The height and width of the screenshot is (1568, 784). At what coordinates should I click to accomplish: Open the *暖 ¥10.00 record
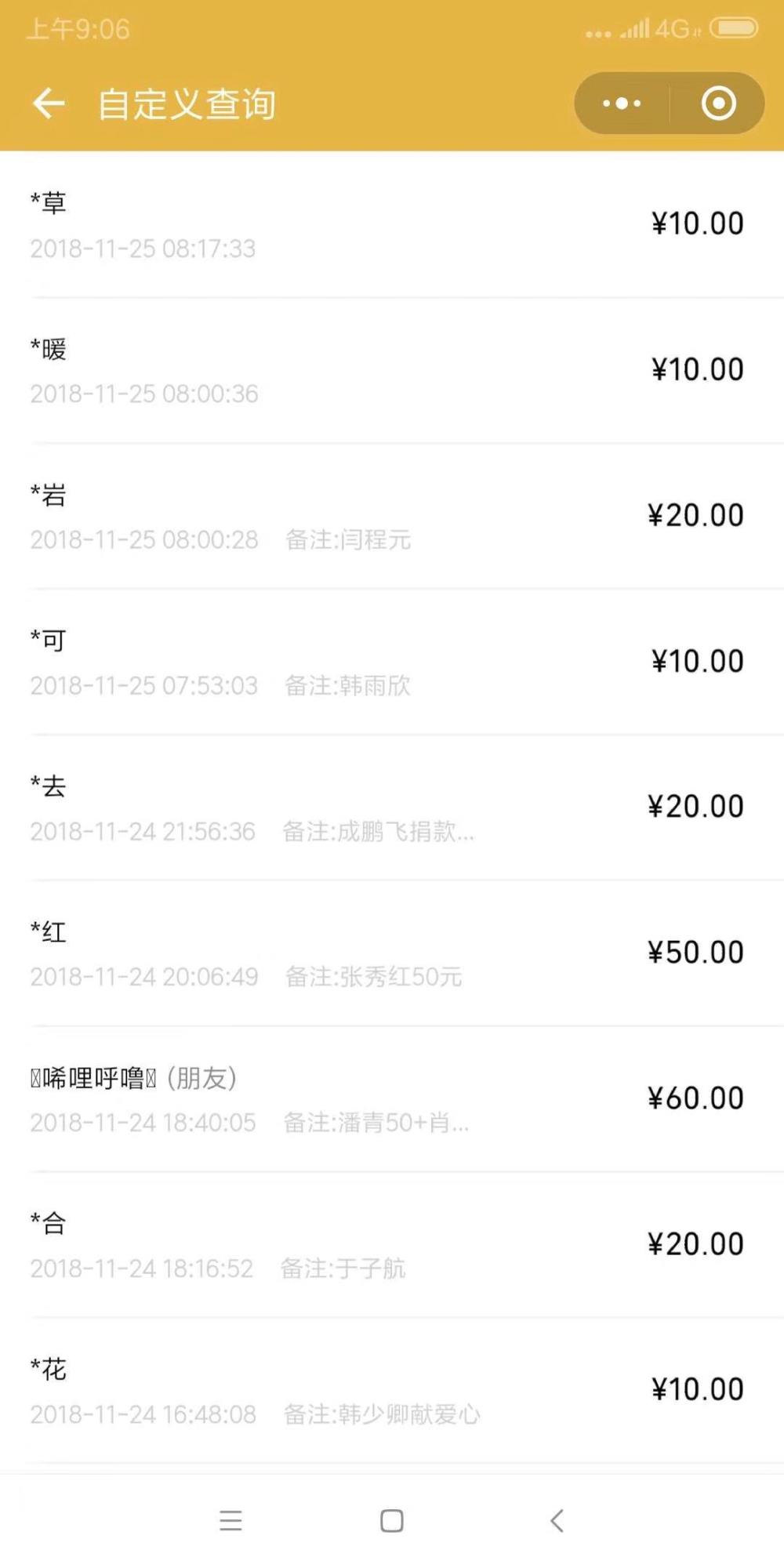pos(392,371)
